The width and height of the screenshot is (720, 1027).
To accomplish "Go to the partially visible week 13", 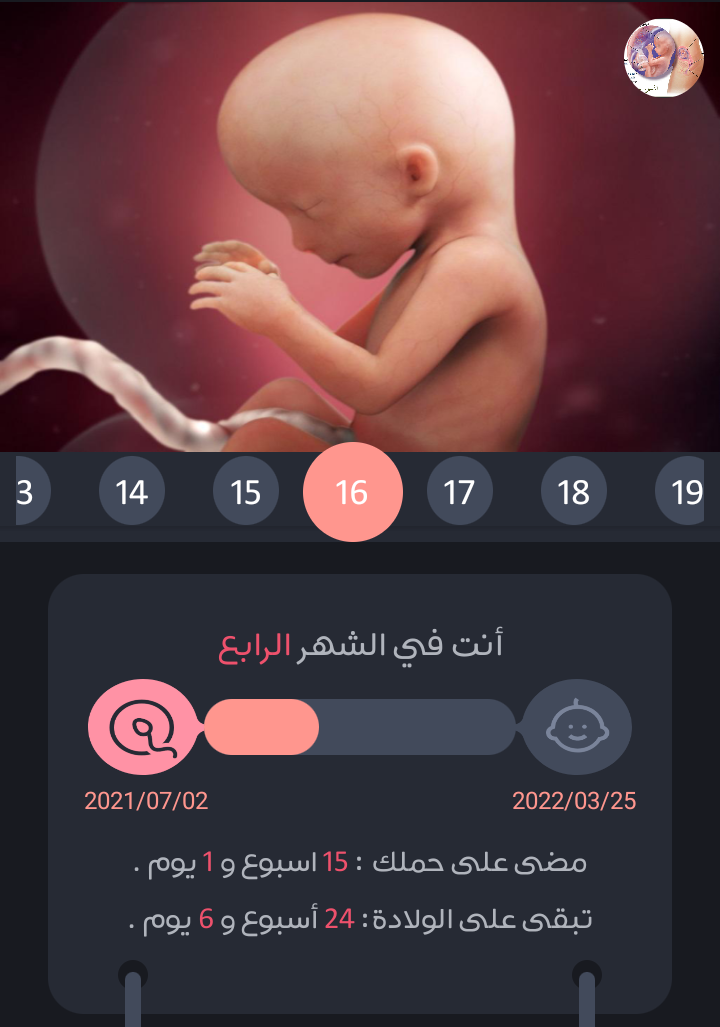I will tap(33, 491).
